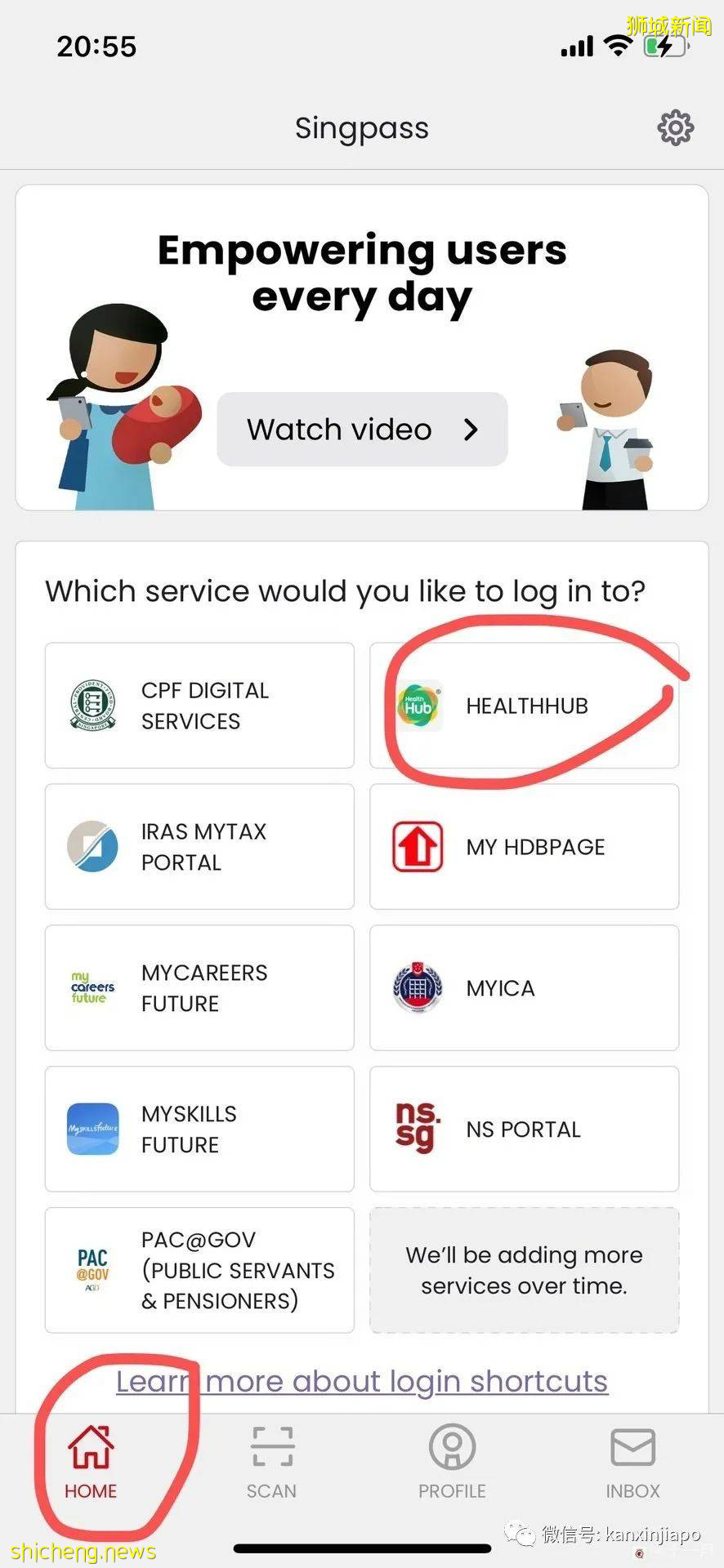
Task: Choose PAC@GOV public servants service
Action: (x=199, y=1270)
